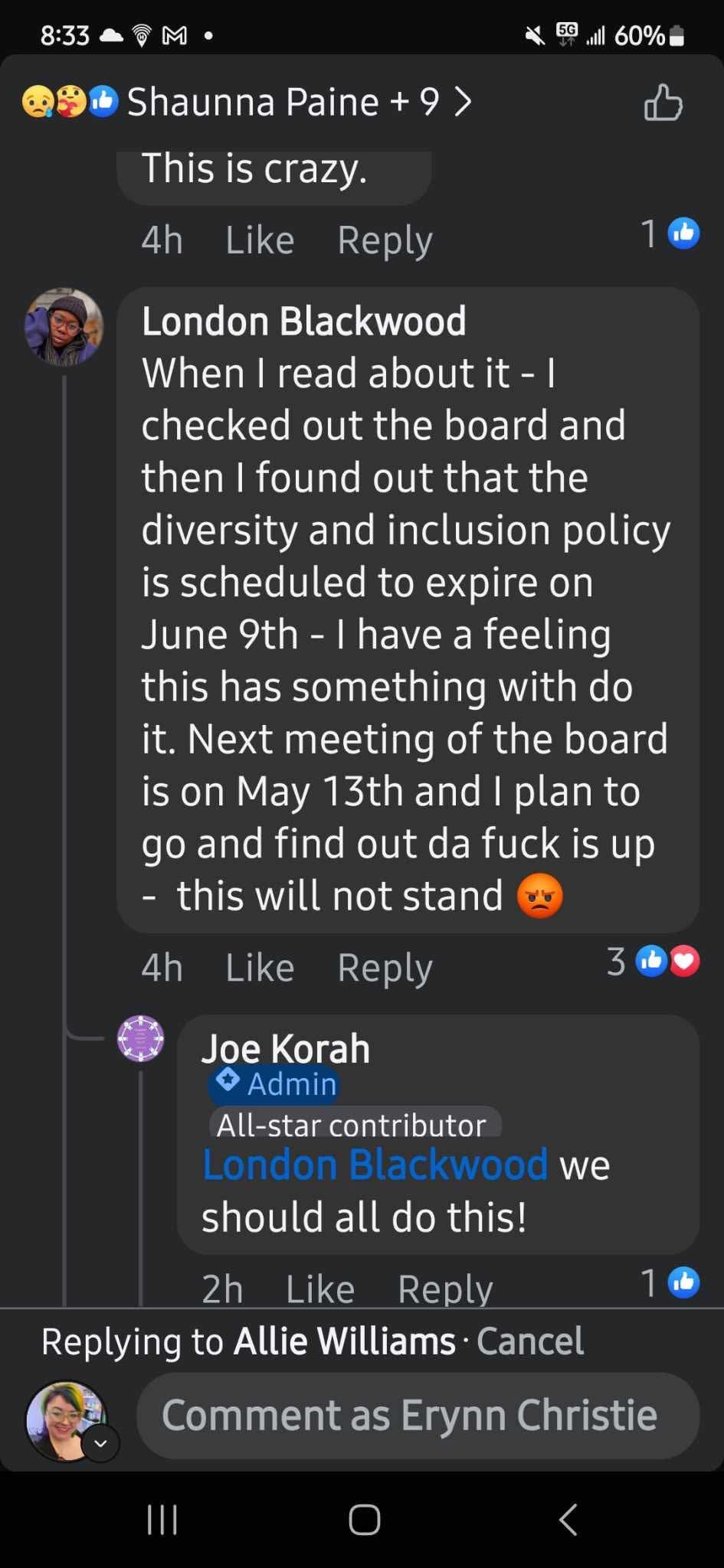Focus the 'Comment as Erynn Christie' field
The height and width of the screenshot is (1568, 724).
[418, 1415]
